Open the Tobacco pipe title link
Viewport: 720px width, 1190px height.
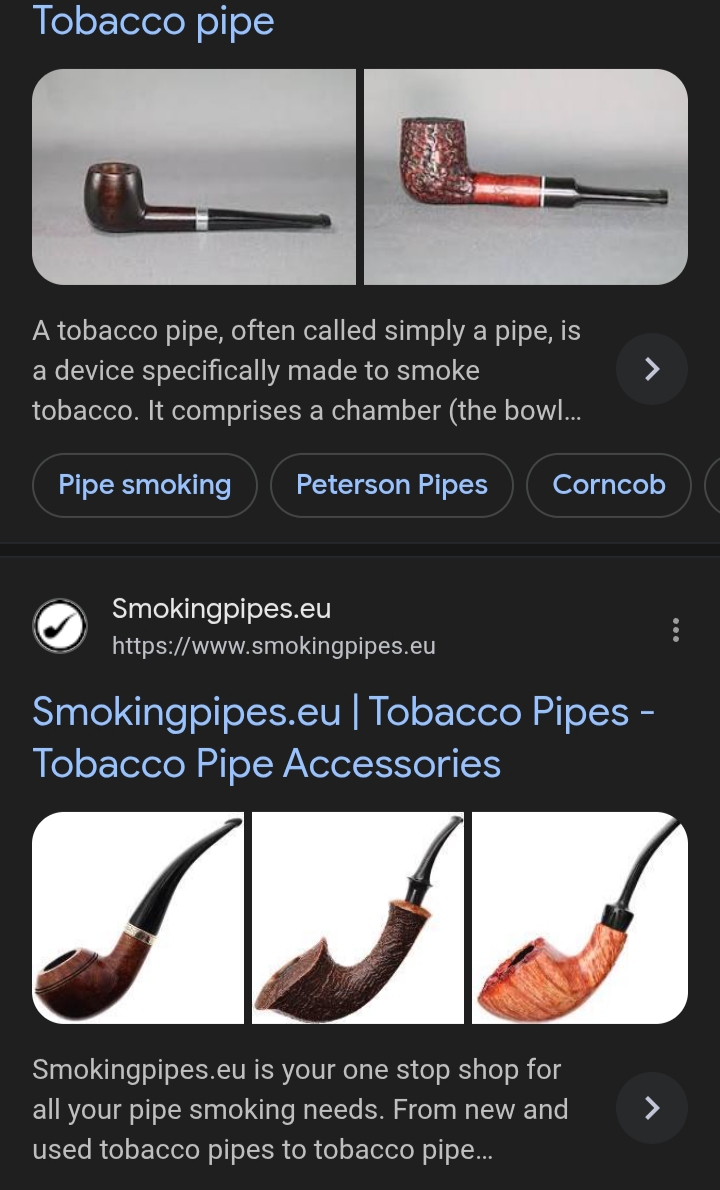153,20
